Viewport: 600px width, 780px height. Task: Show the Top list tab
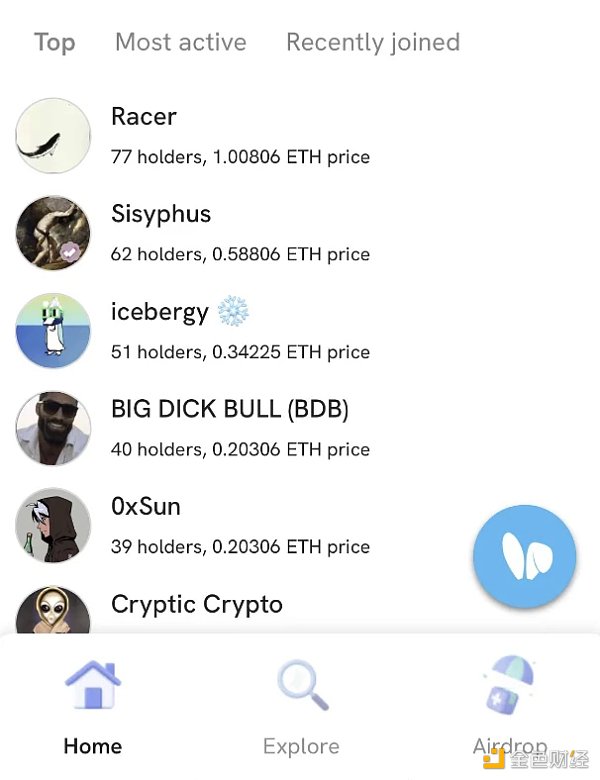pyautogui.click(x=54, y=42)
